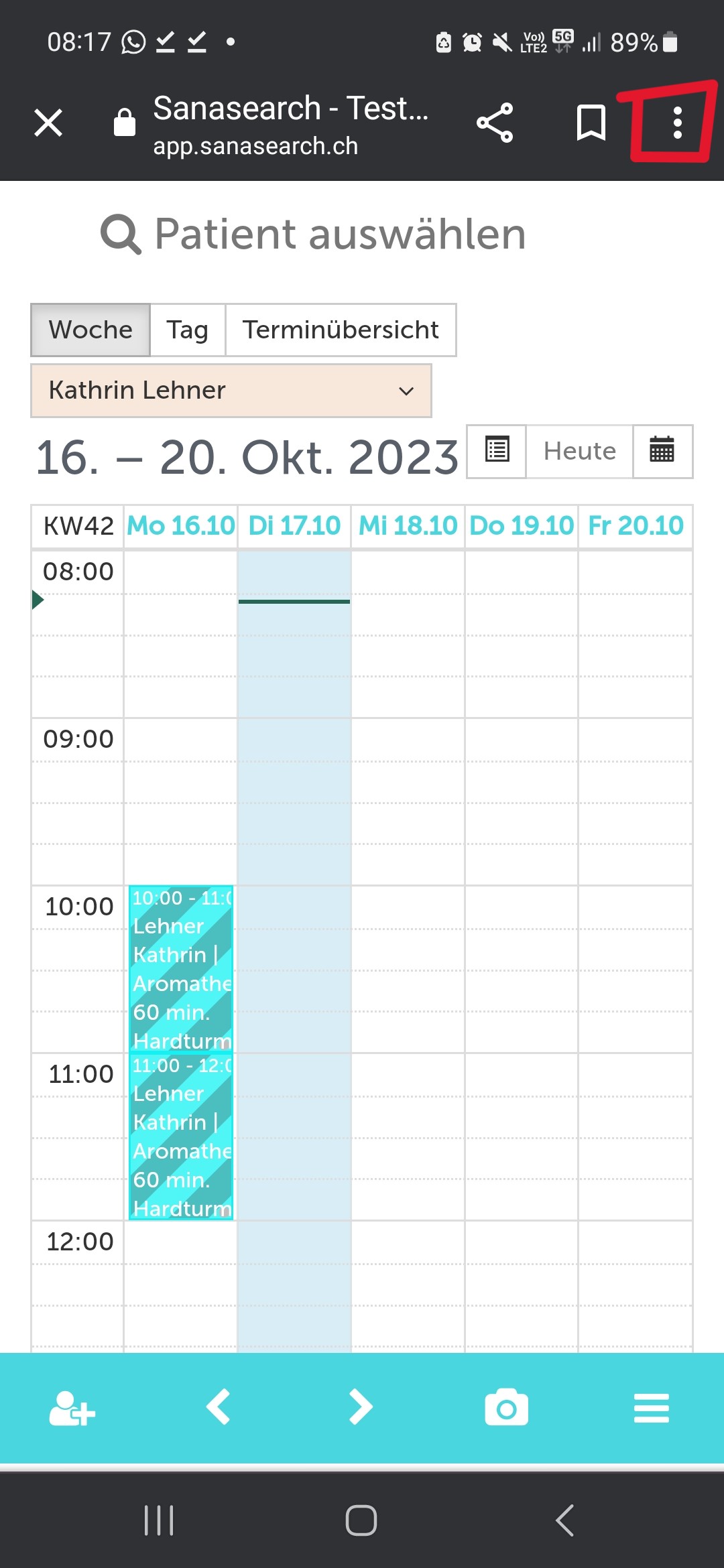Bookmark this page

coord(591,123)
